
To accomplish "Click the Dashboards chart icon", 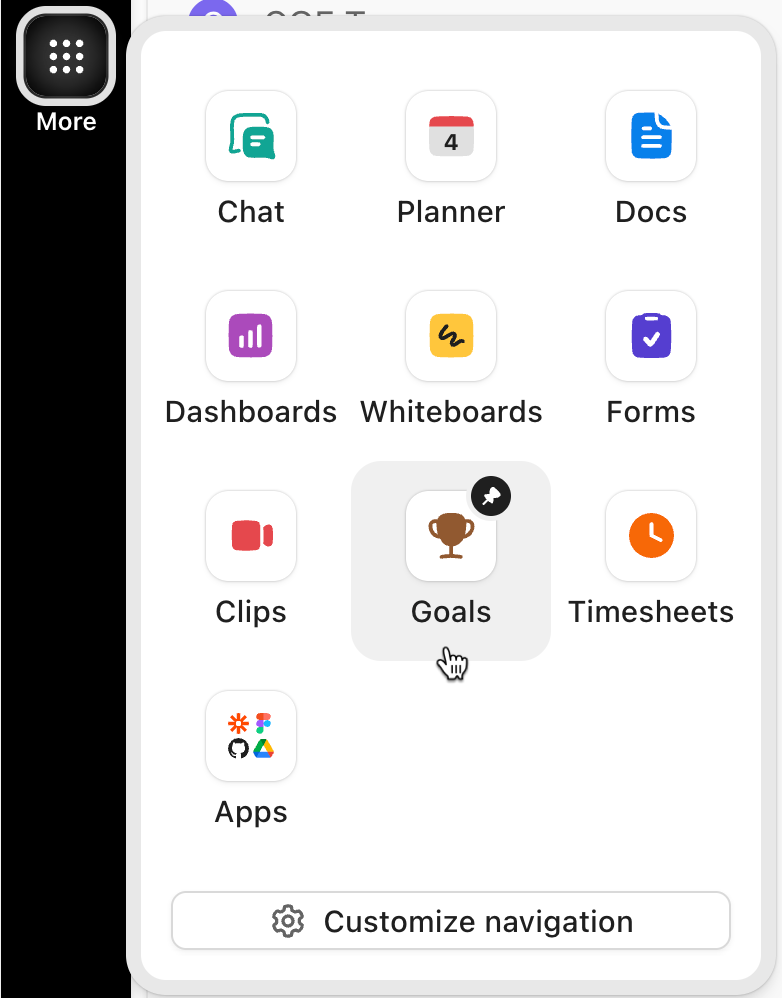I will pyautogui.click(x=250, y=337).
